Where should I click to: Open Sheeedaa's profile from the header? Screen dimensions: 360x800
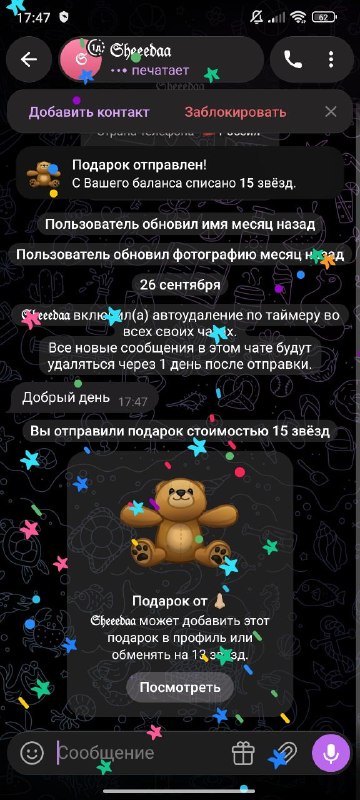coord(162,60)
